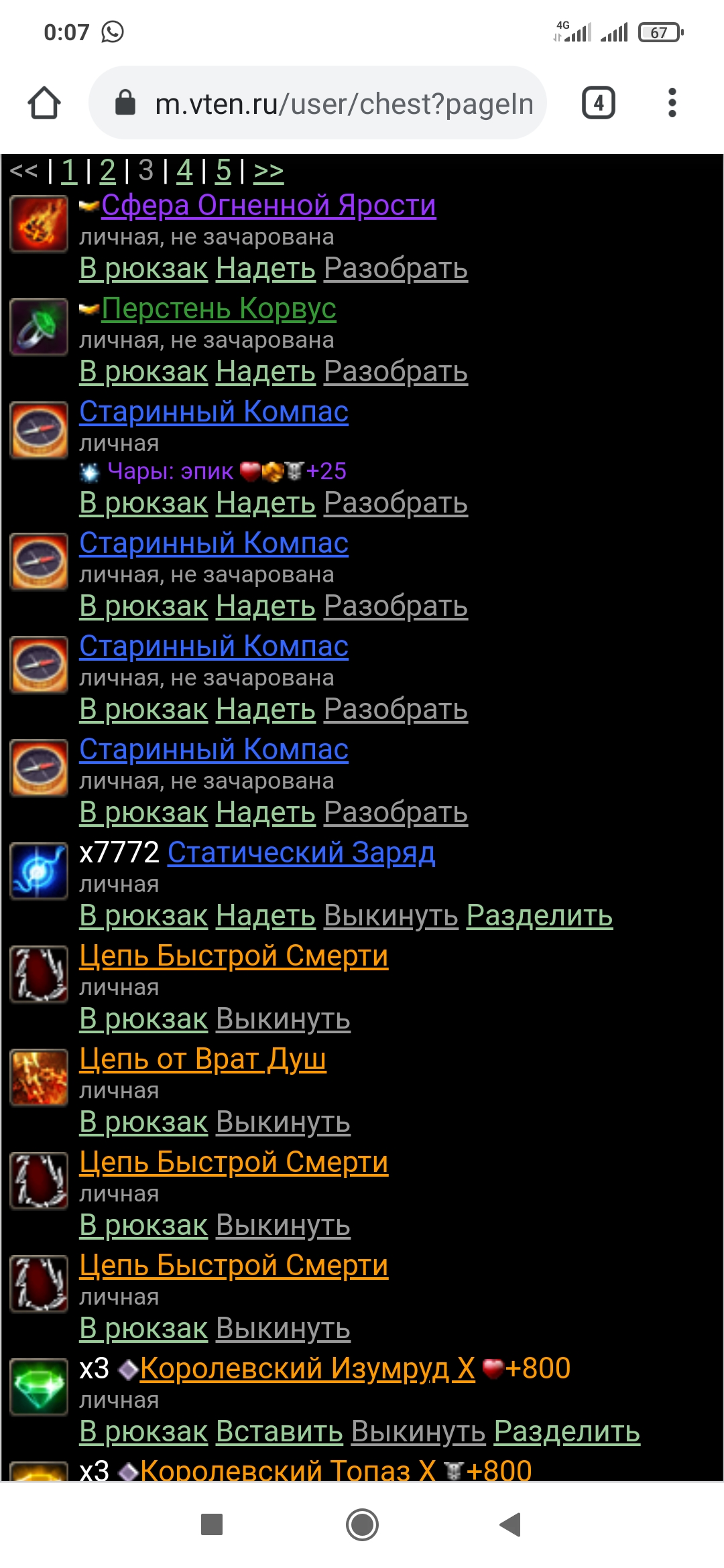Open Королевский Изумруд X item
Viewport: 724px width, 1568px height.
point(307,1368)
